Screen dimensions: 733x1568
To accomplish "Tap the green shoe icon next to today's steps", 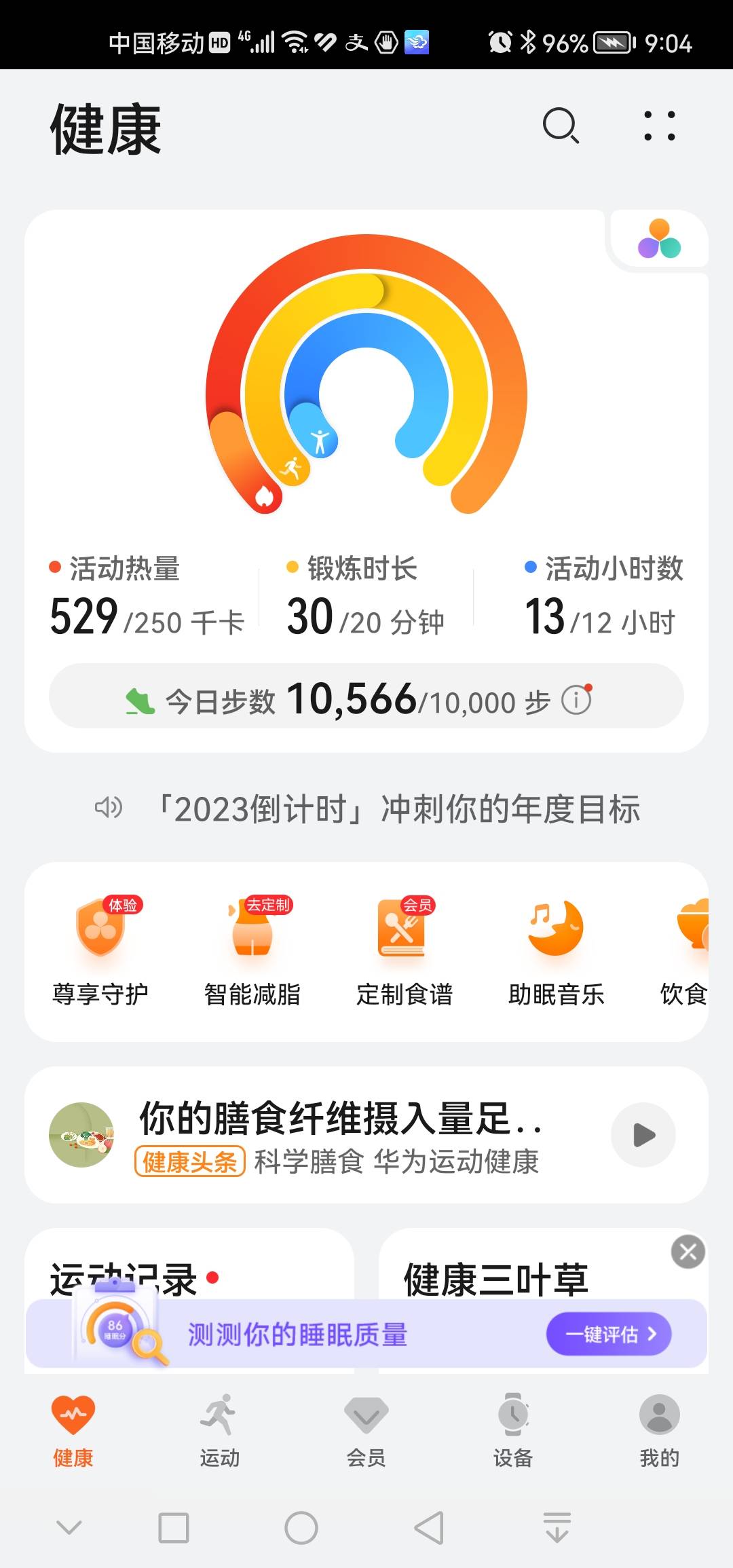I will [x=138, y=703].
